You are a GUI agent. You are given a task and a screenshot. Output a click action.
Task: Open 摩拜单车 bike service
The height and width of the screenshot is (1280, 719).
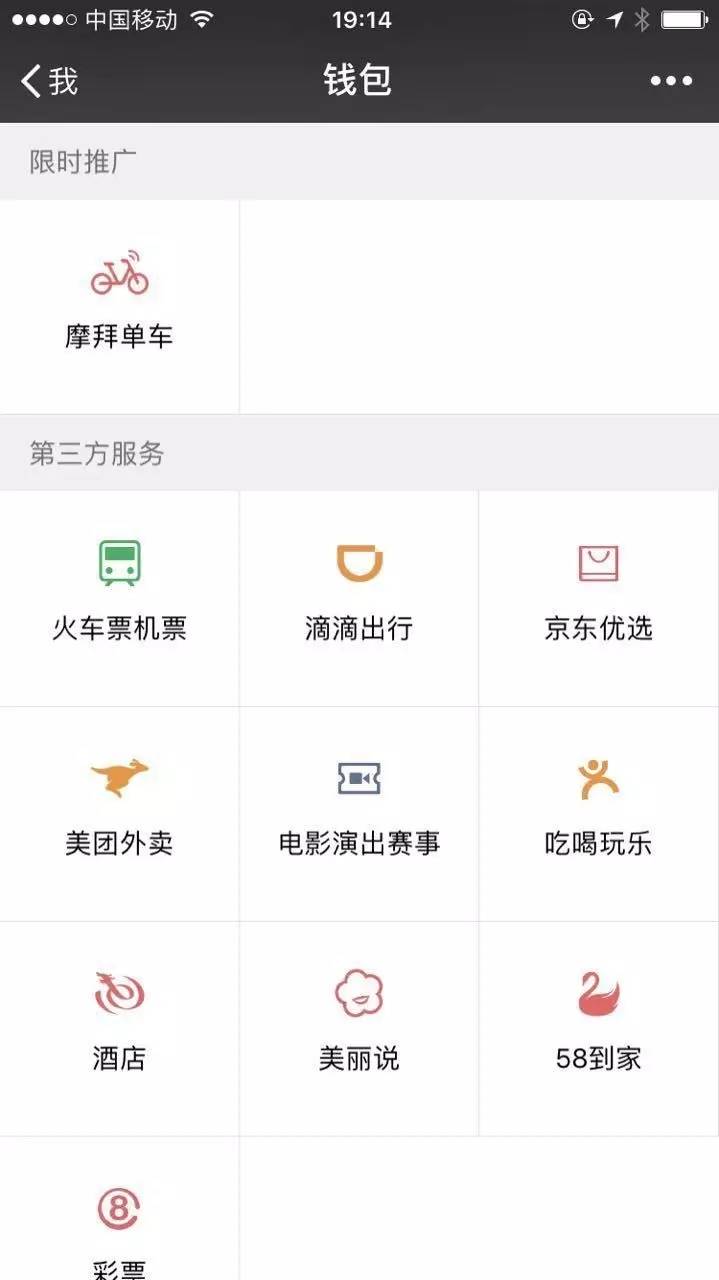119,303
